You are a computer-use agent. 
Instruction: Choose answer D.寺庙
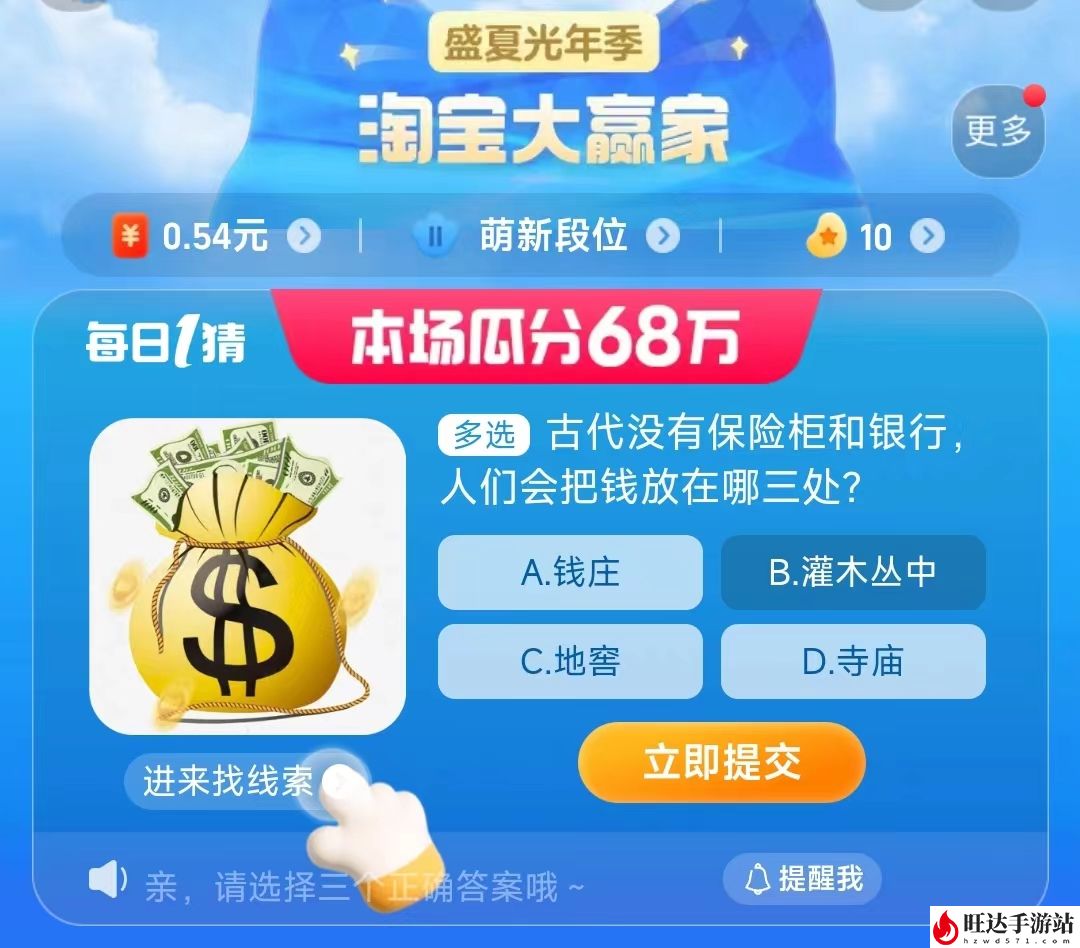(853, 661)
